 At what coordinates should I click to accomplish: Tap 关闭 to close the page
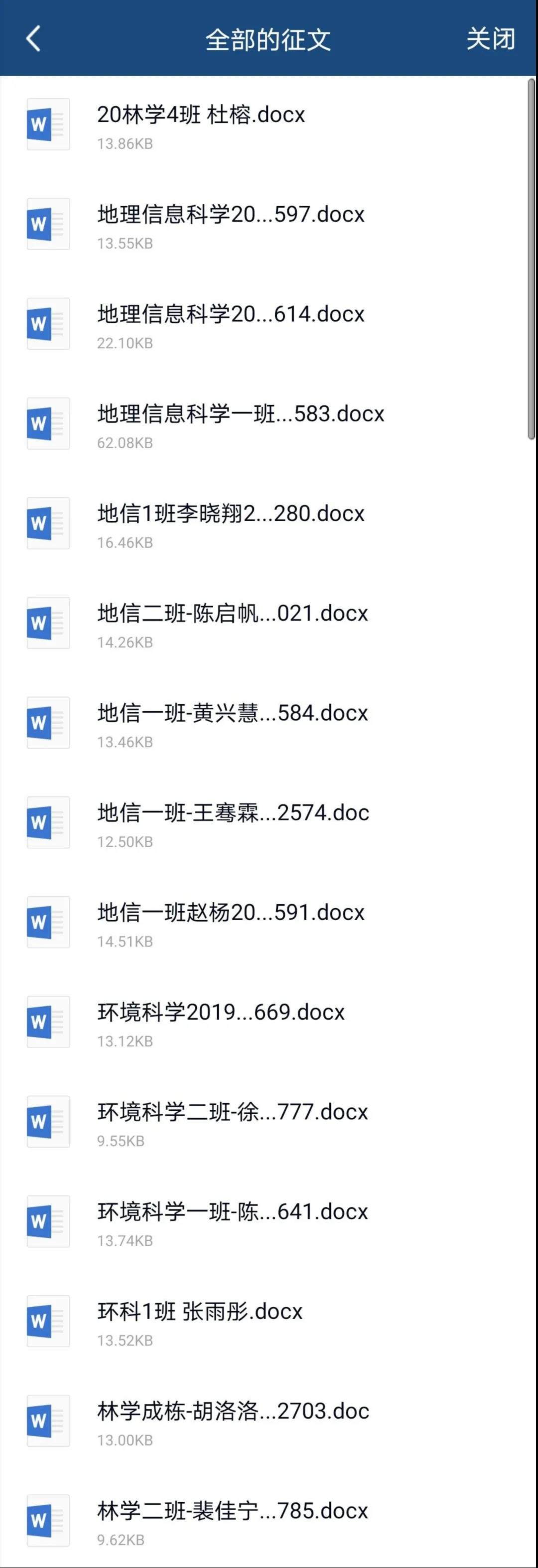pos(490,39)
